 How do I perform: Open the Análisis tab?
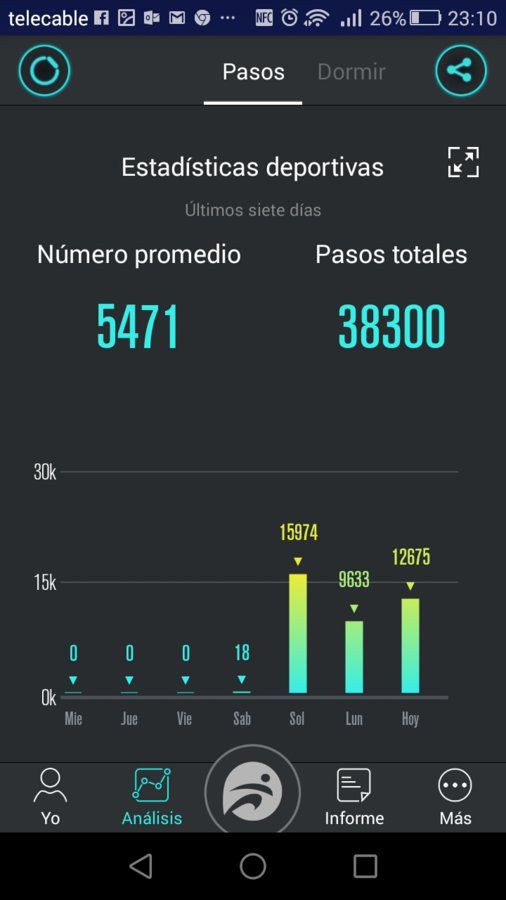(x=151, y=797)
